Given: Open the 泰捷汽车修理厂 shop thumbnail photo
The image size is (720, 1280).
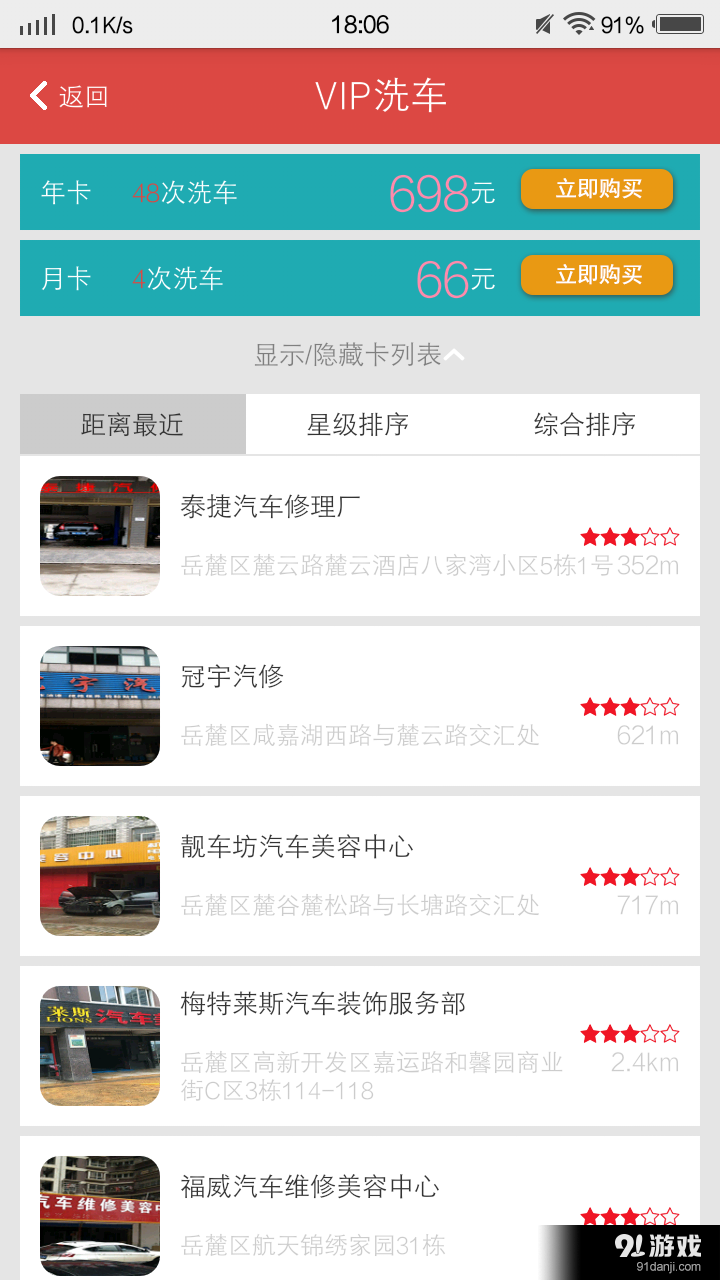Looking at the screenshot, I should (x=99, y=536).
